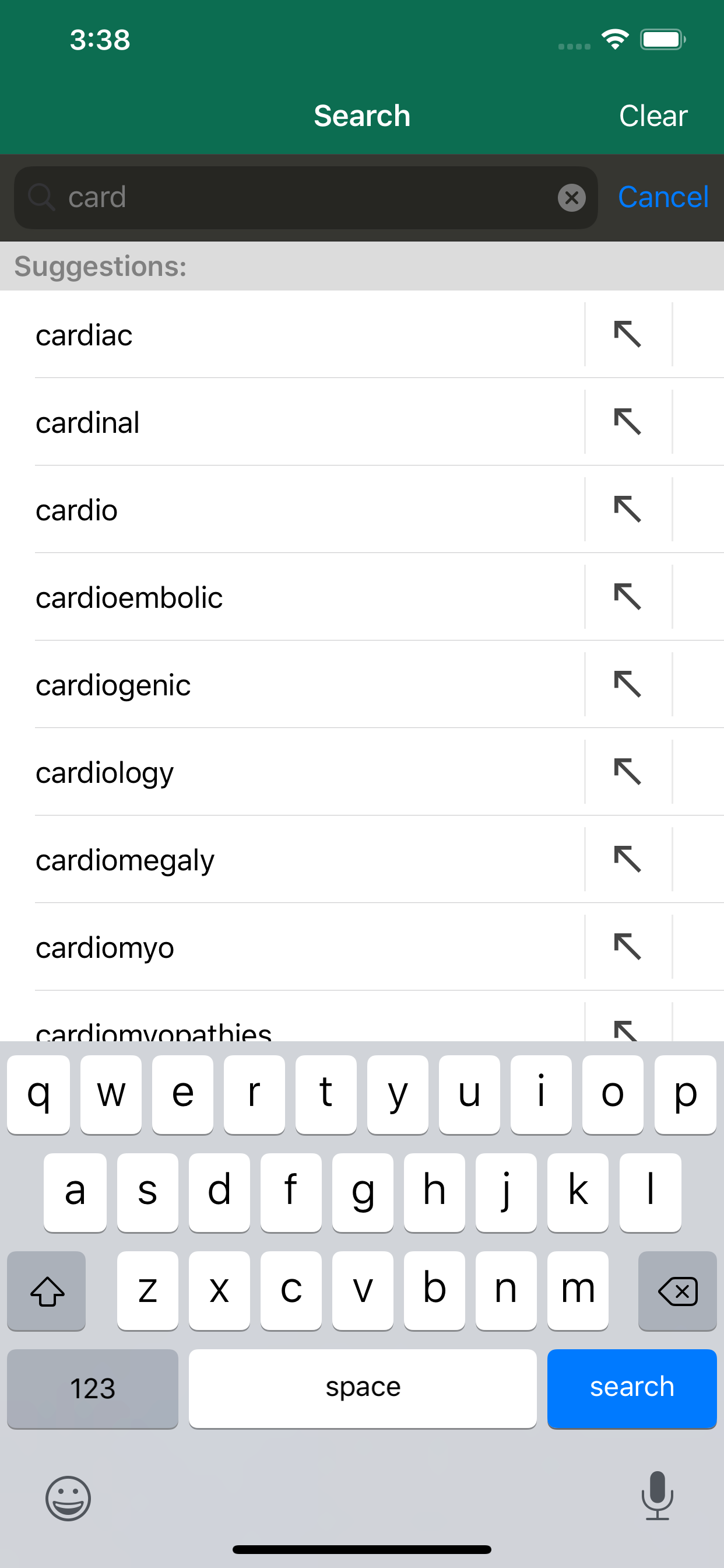Image resolution: width=724 pixels, height=1568 pixels.
Task: Switch to the 123 number keyboard
Action: pos(93,1387)
